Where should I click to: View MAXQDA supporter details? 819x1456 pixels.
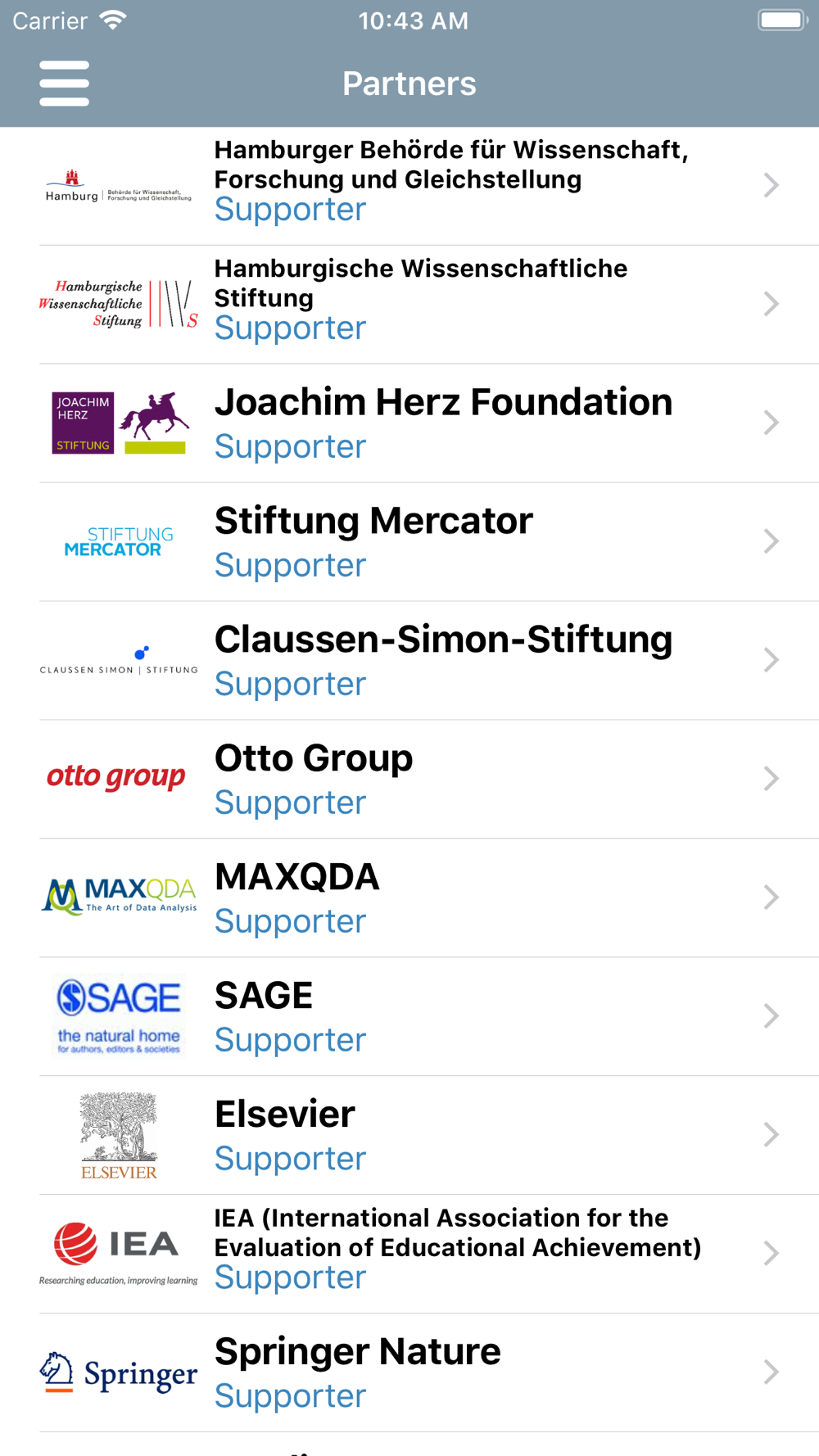[x=409, y=898]
